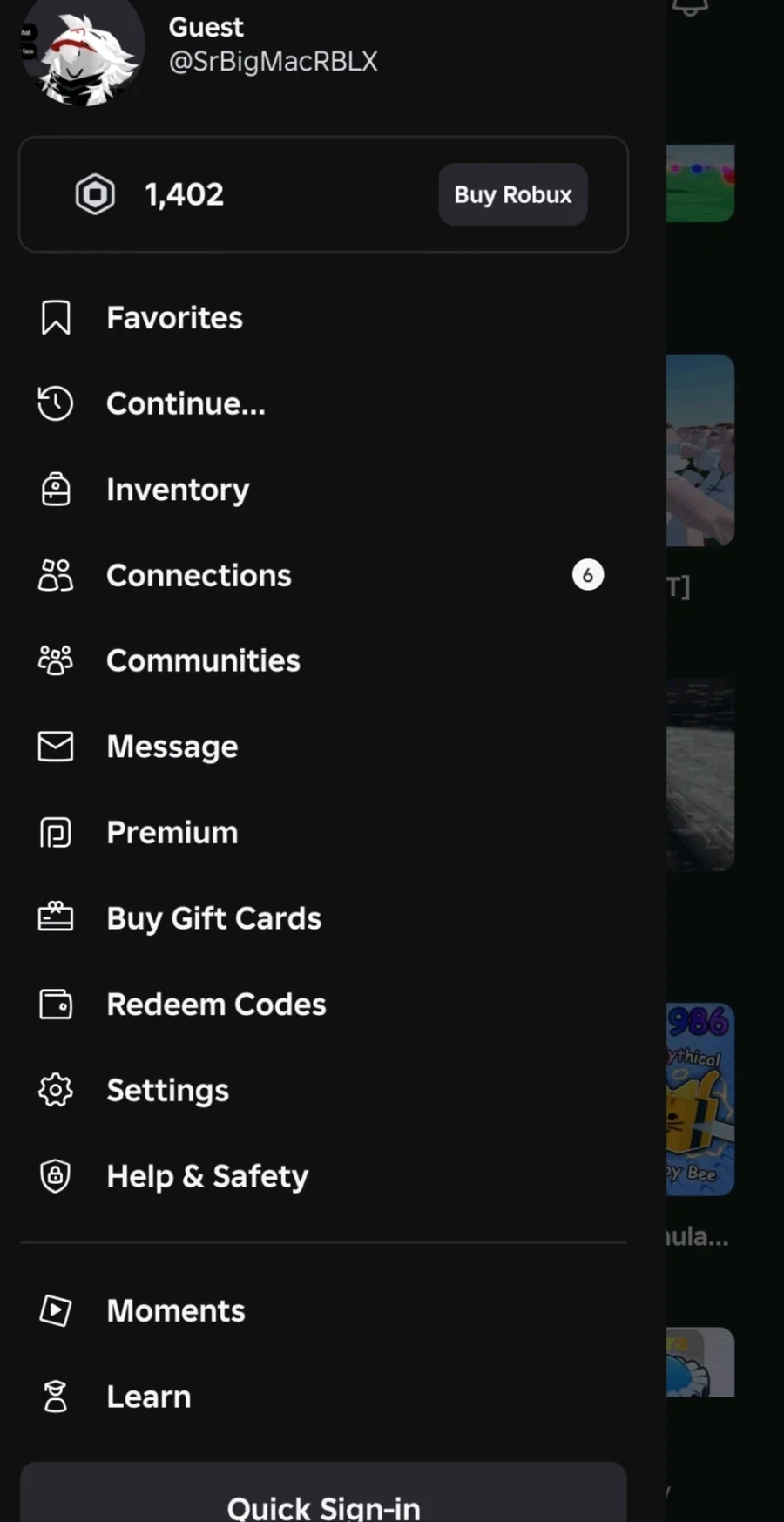Tap the Learn row
784x1522 pixels.
[x=148, y=1397]
